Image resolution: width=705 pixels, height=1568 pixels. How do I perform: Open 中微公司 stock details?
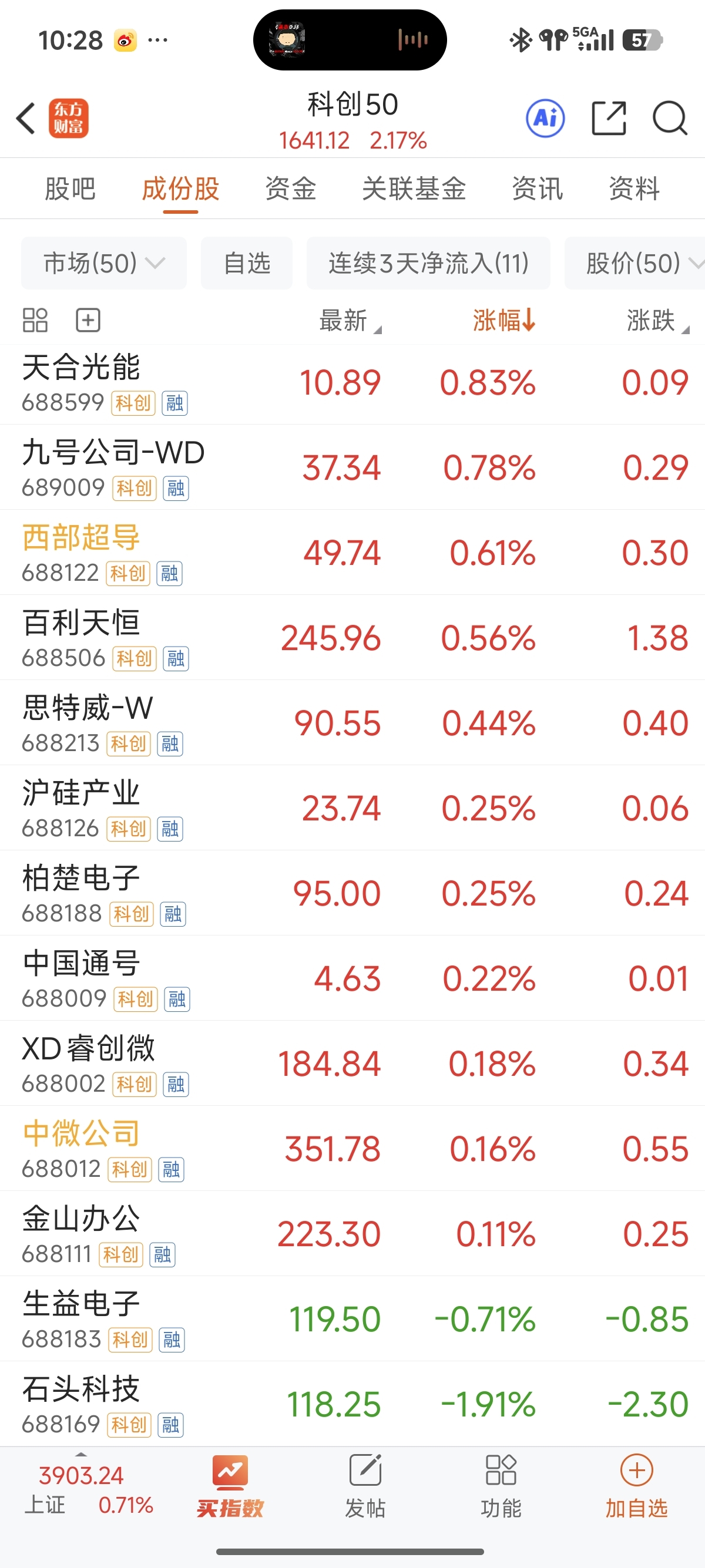352,1149
